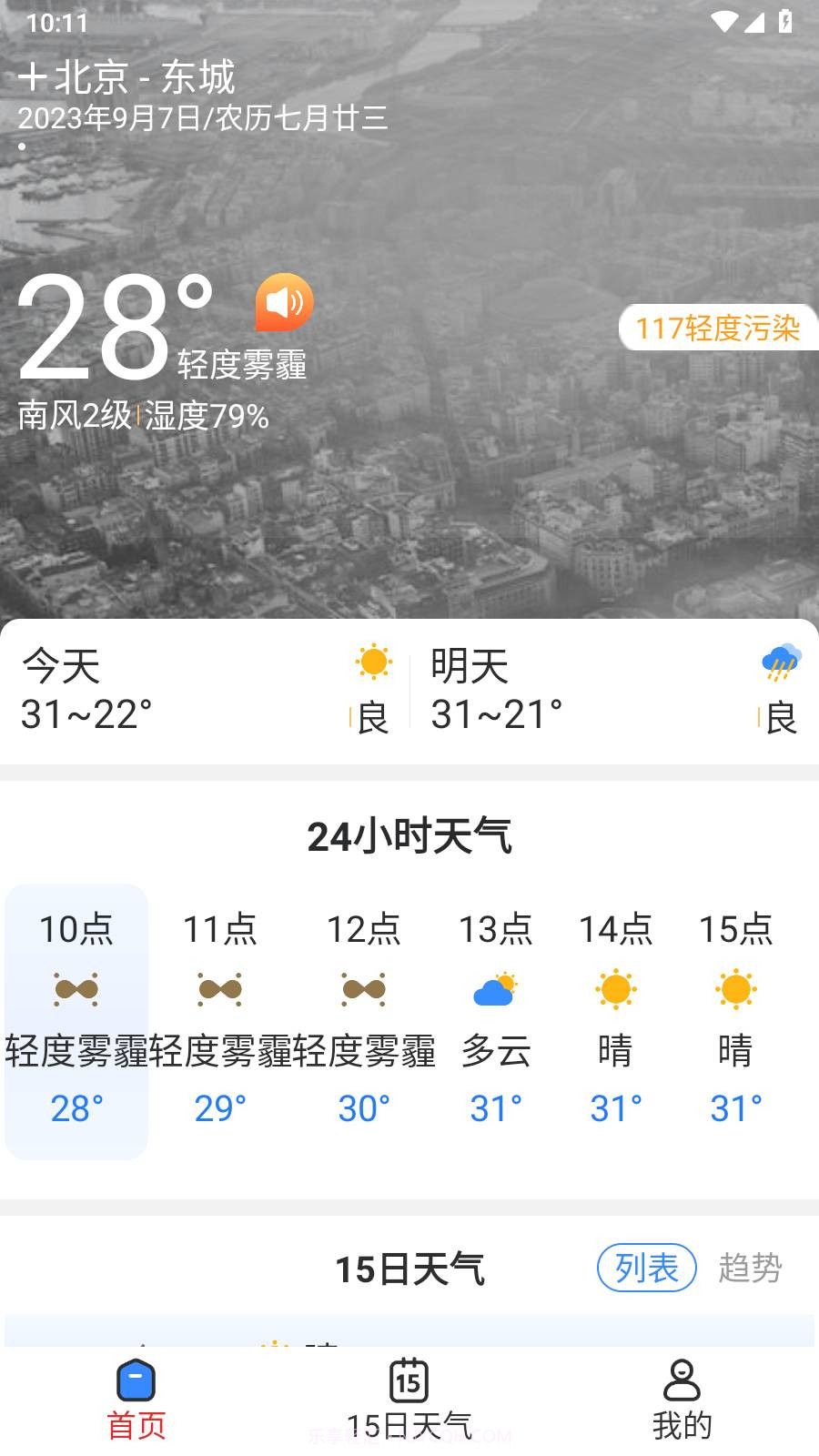Select the 列表 view toggle
Screen dimensions: 819x1456
click(645, 1267)
